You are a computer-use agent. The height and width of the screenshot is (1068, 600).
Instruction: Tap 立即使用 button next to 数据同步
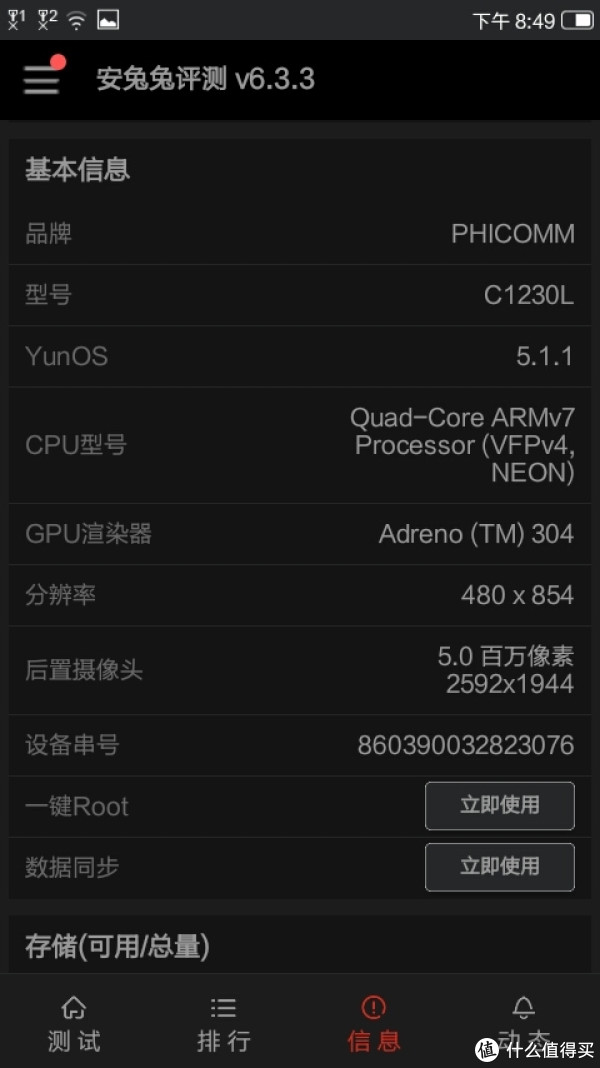coord(499,867)
